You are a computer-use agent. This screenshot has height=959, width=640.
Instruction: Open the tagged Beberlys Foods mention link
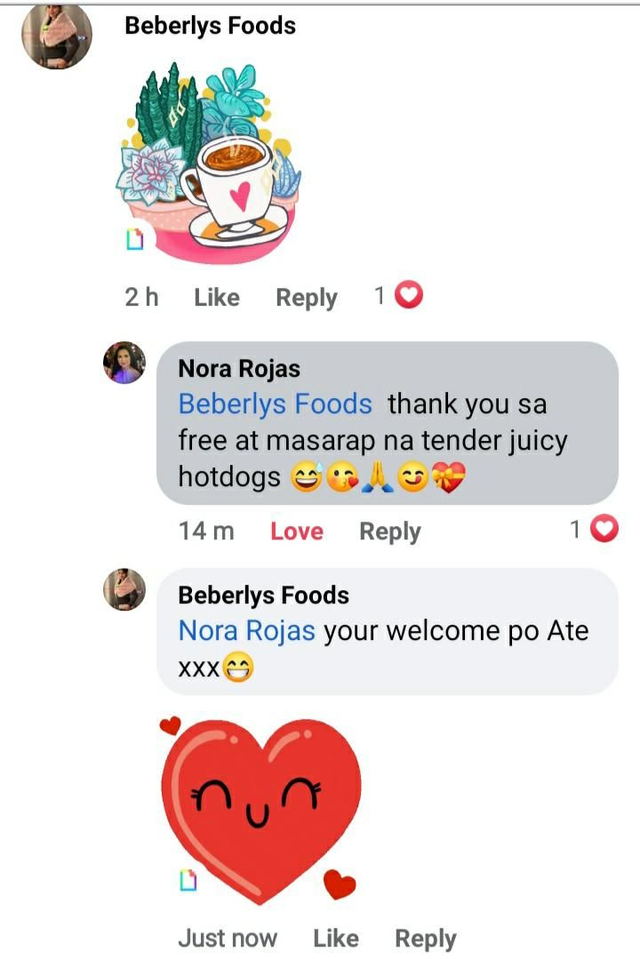click(275, 404)
